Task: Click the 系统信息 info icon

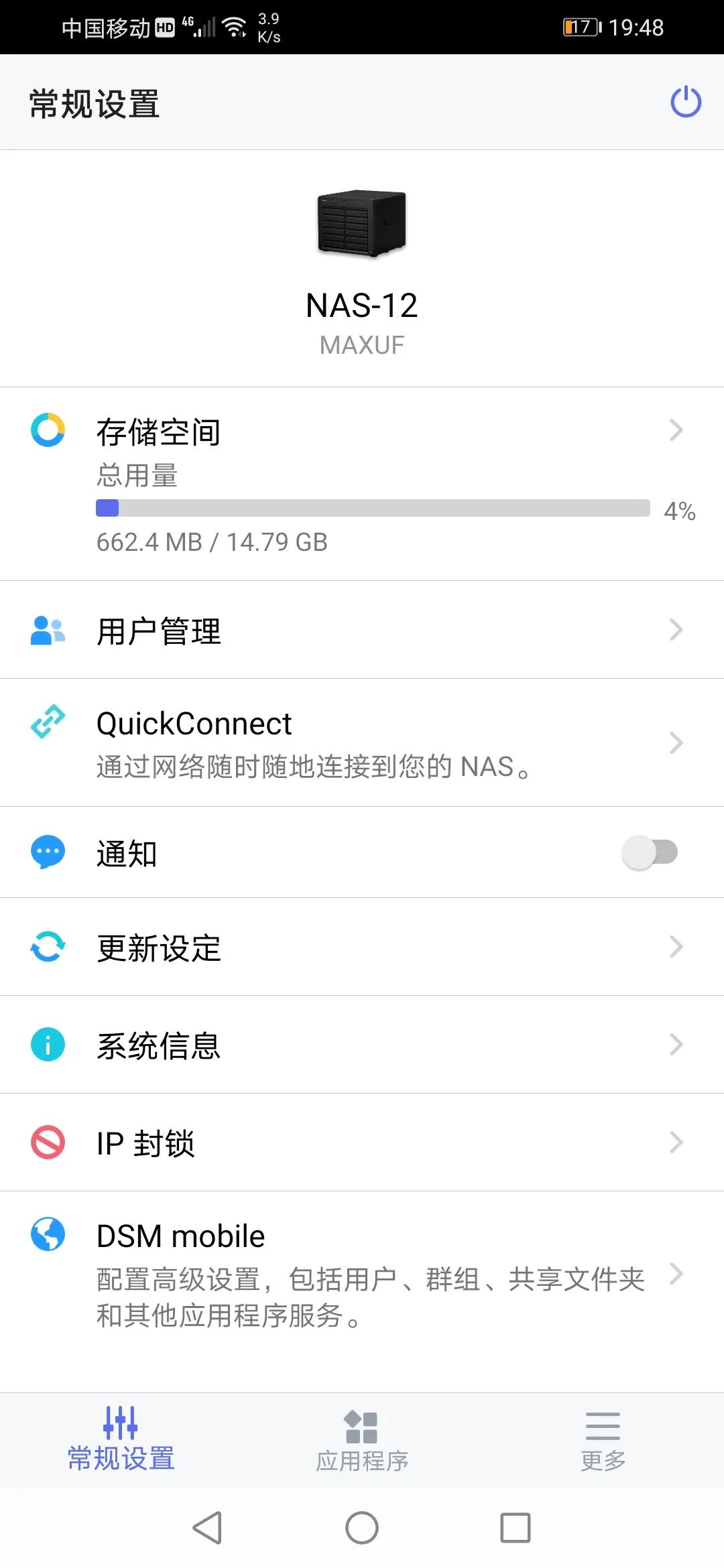Action: point(46,1045)
